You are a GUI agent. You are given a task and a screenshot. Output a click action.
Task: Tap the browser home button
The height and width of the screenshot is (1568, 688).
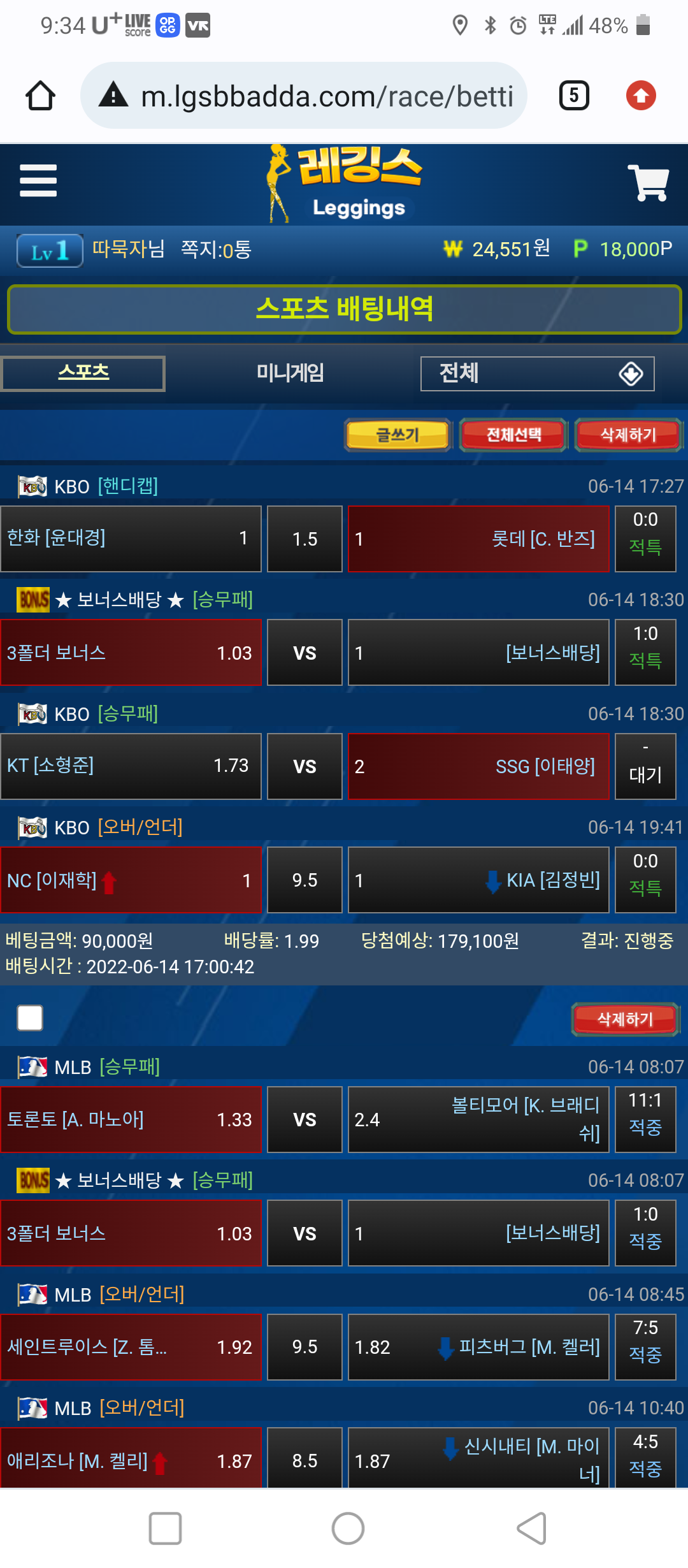tap(40, 96)
